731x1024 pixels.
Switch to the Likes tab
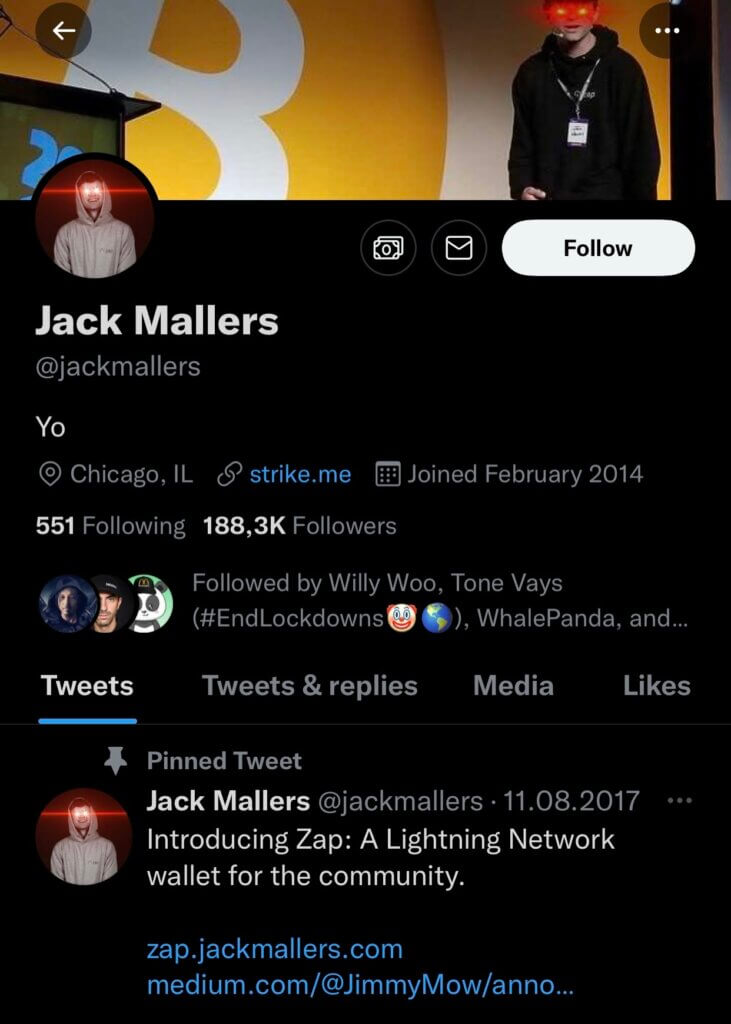tap(656, 686)
